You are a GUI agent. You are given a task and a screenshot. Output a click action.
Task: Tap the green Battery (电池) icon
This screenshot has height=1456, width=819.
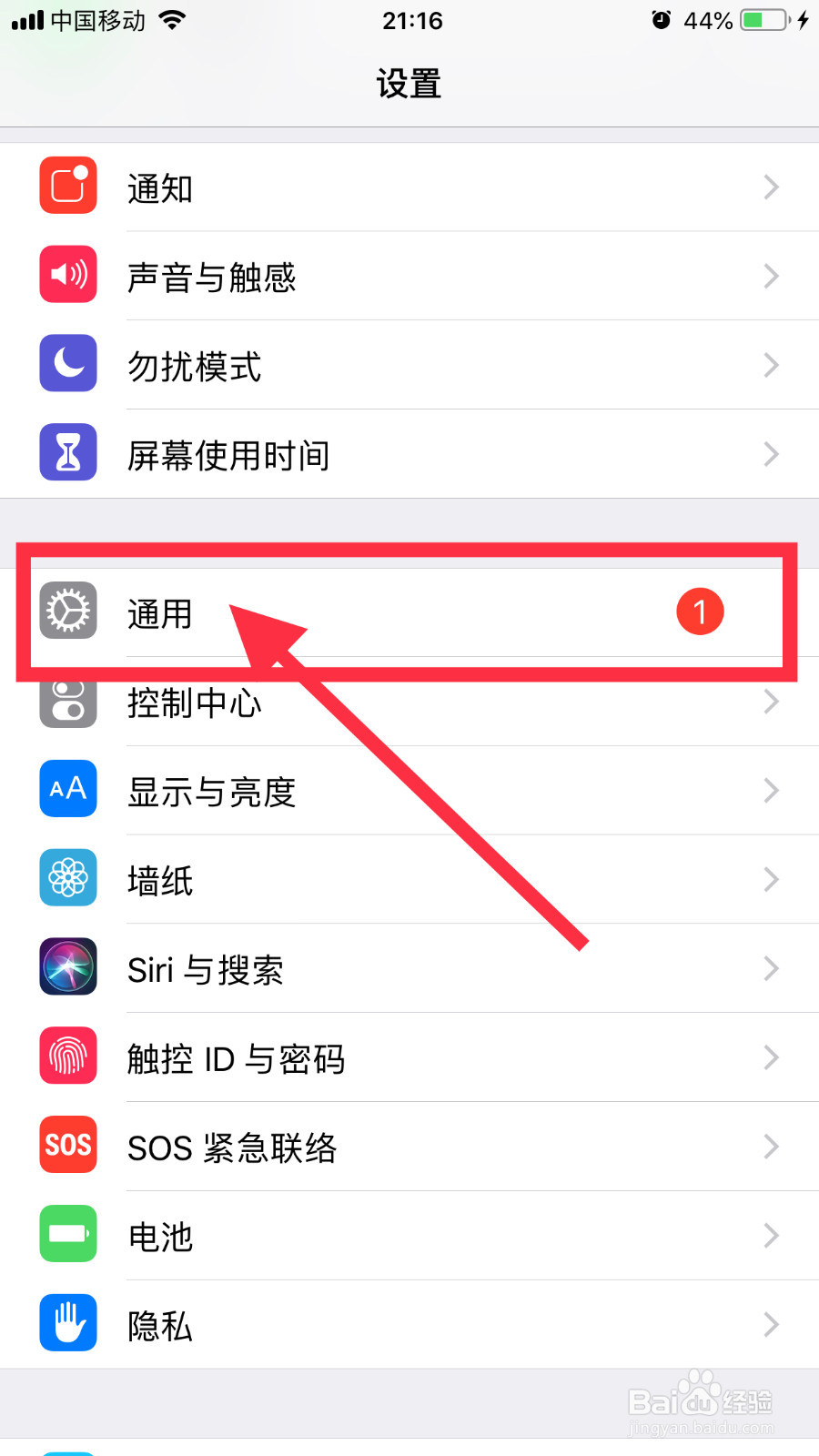click(x=67, y=1234)
